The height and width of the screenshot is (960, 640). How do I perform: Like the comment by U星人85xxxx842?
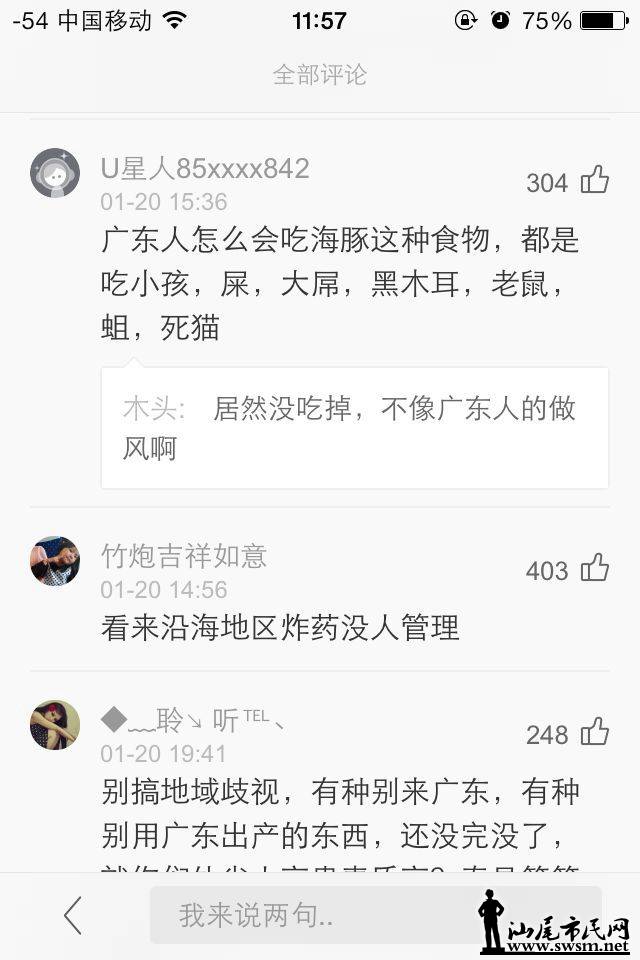[595, 180]
